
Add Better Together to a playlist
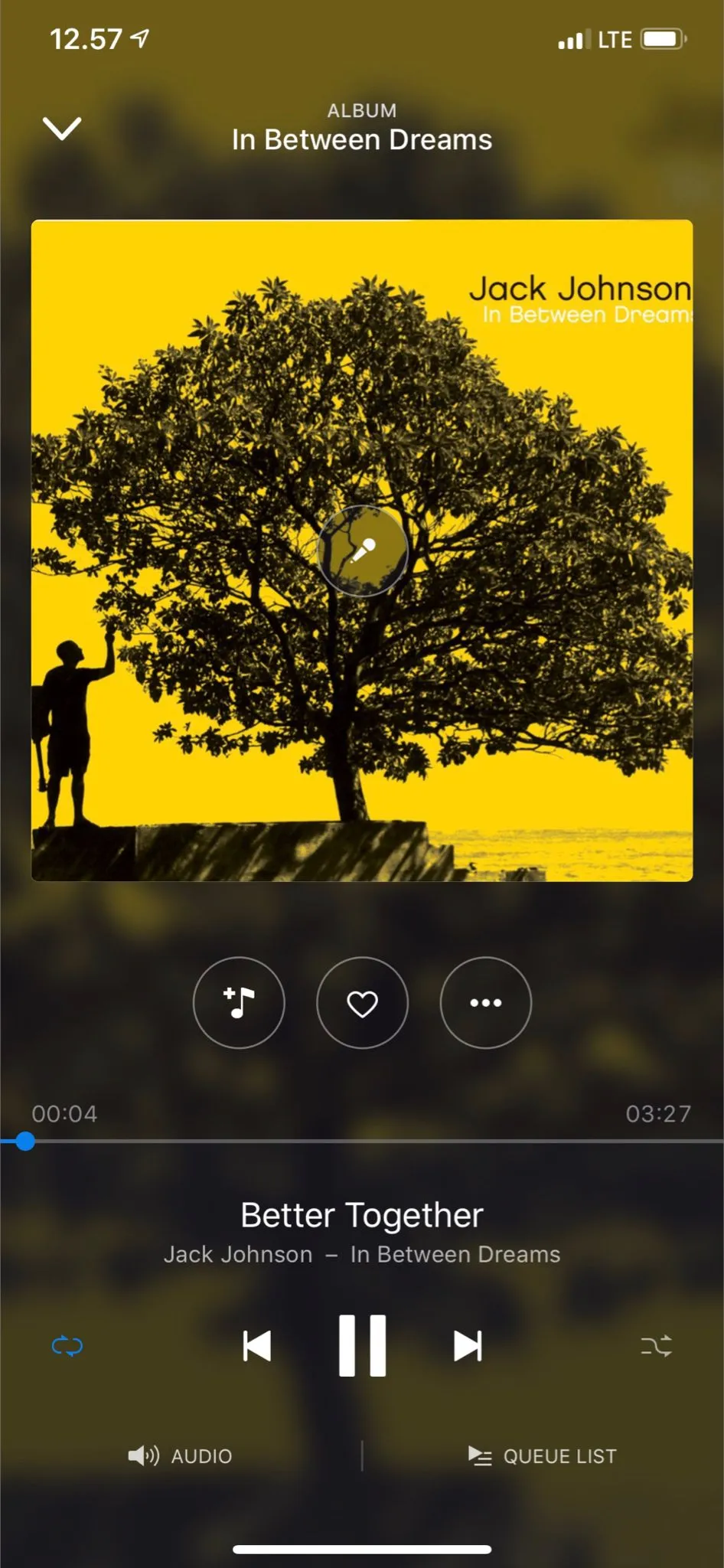[239, 1002]
